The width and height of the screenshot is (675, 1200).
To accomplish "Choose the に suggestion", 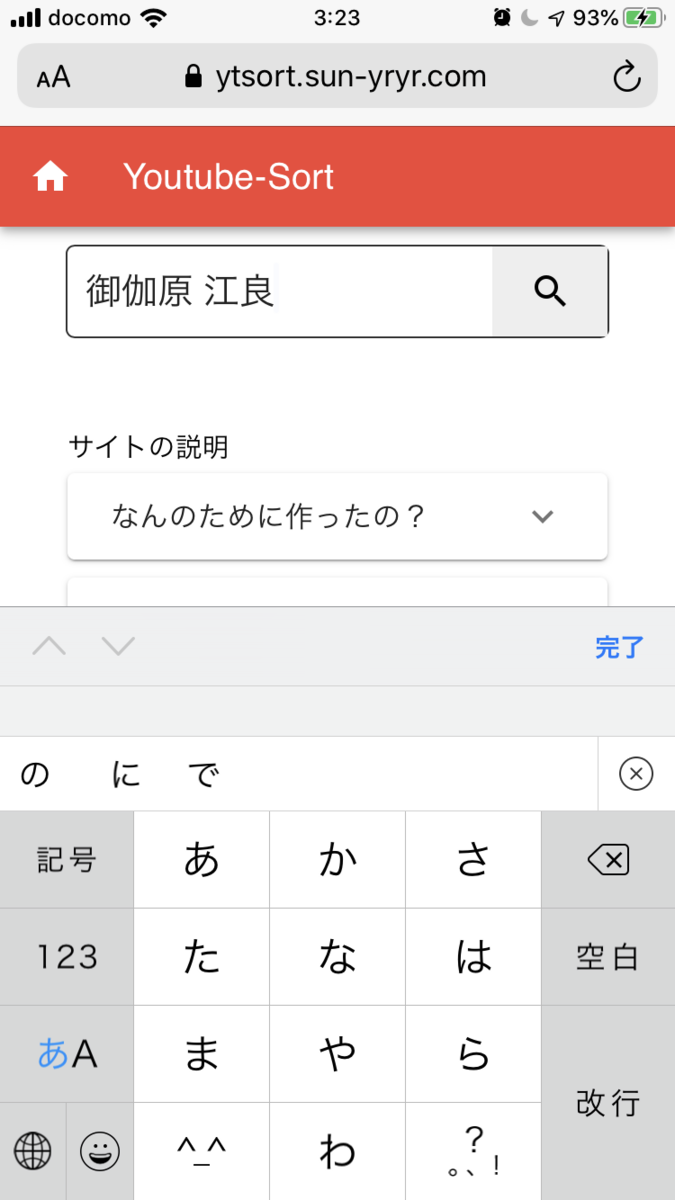I will point(126,774).
